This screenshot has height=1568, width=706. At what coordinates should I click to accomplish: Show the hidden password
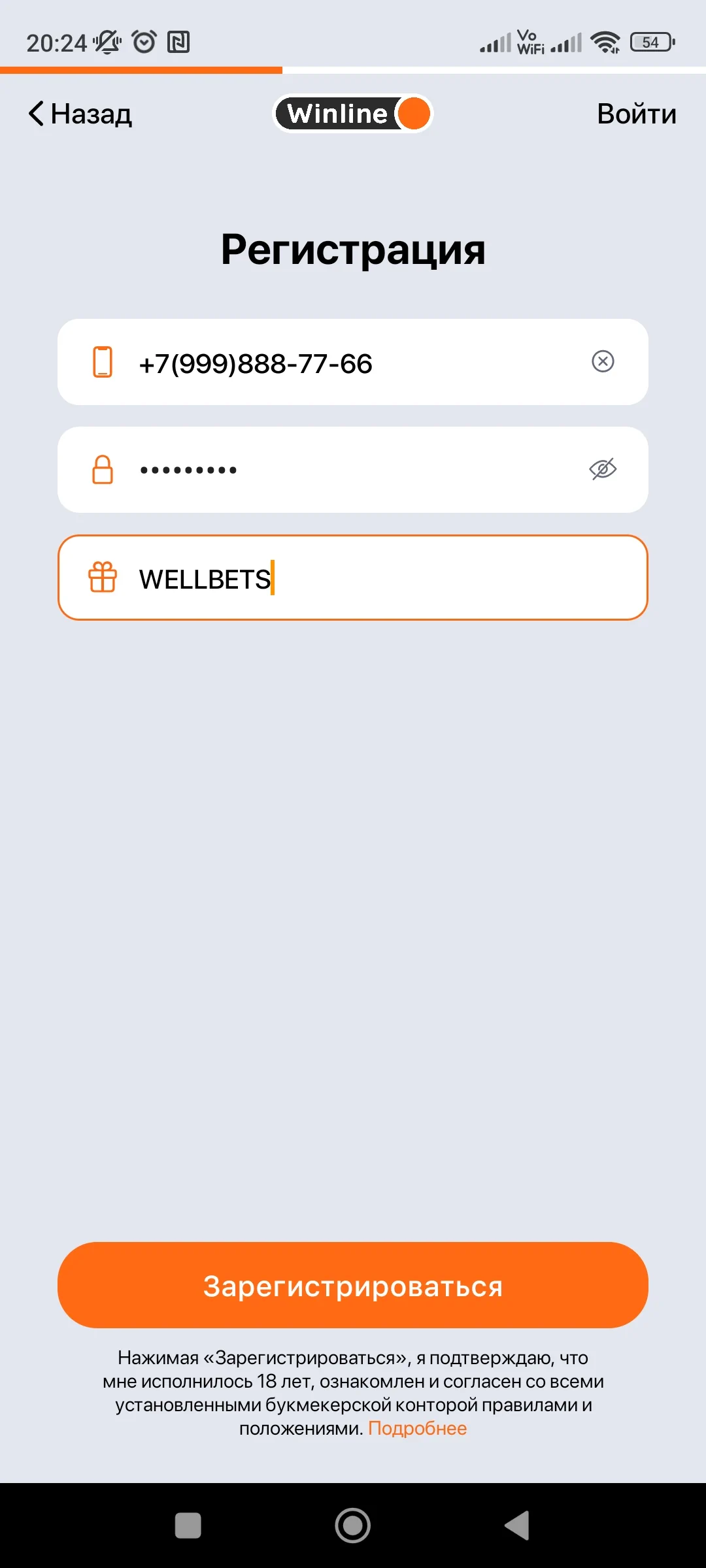click(x=603, y=469)
